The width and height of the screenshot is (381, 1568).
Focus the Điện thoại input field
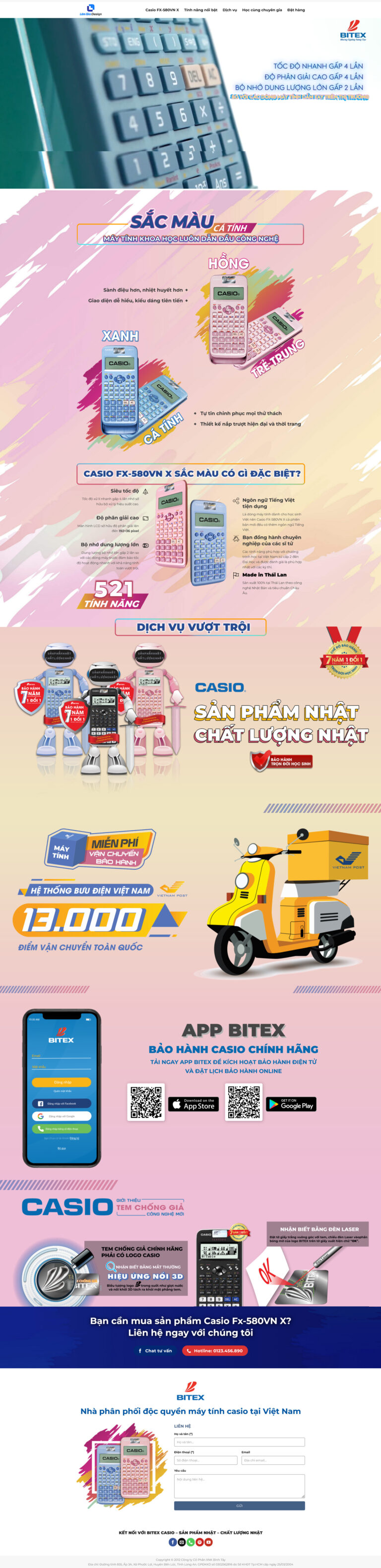point(206,1460)
